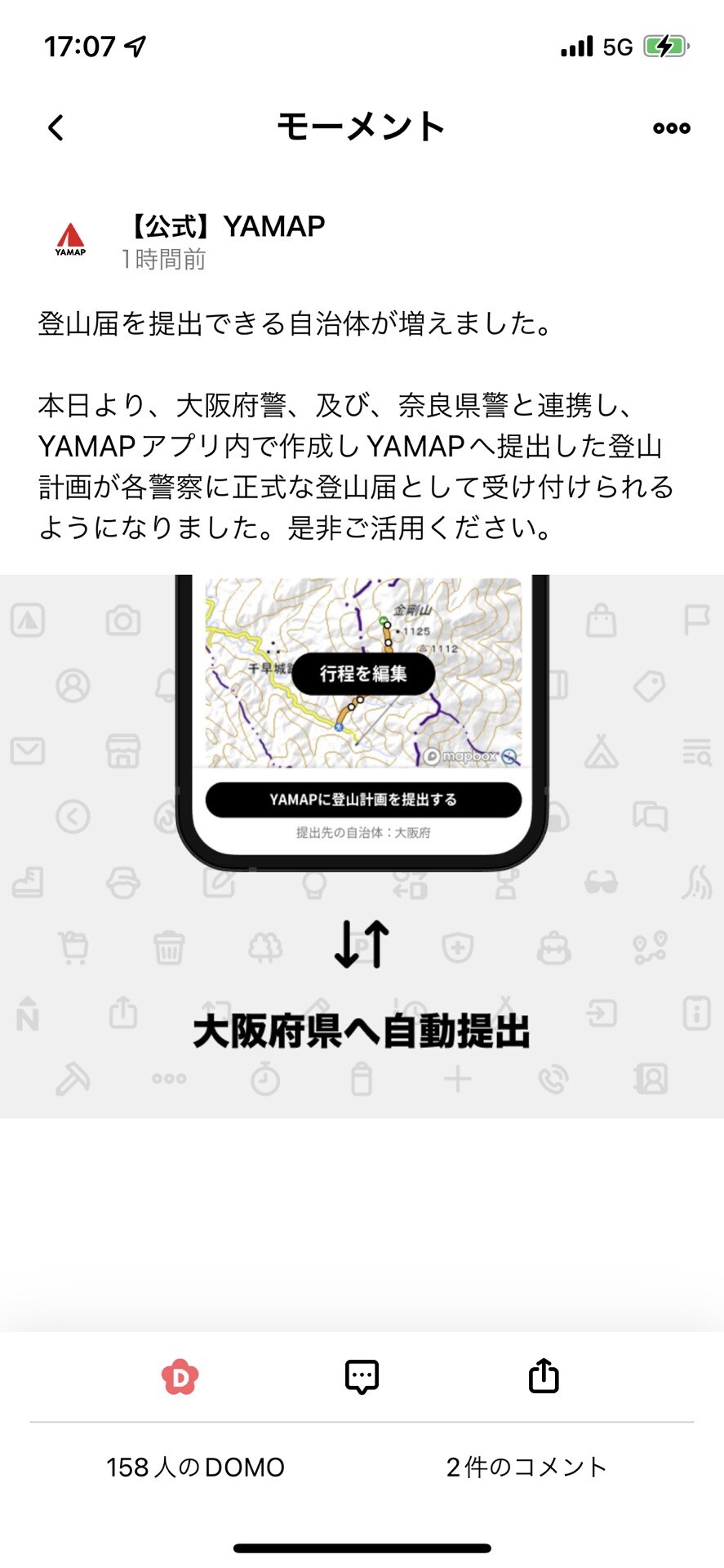The width and height of the screenshot is (724, 1568).
Task: Tap the DOMO flower icon
Action: click(x=181, y=1376)
